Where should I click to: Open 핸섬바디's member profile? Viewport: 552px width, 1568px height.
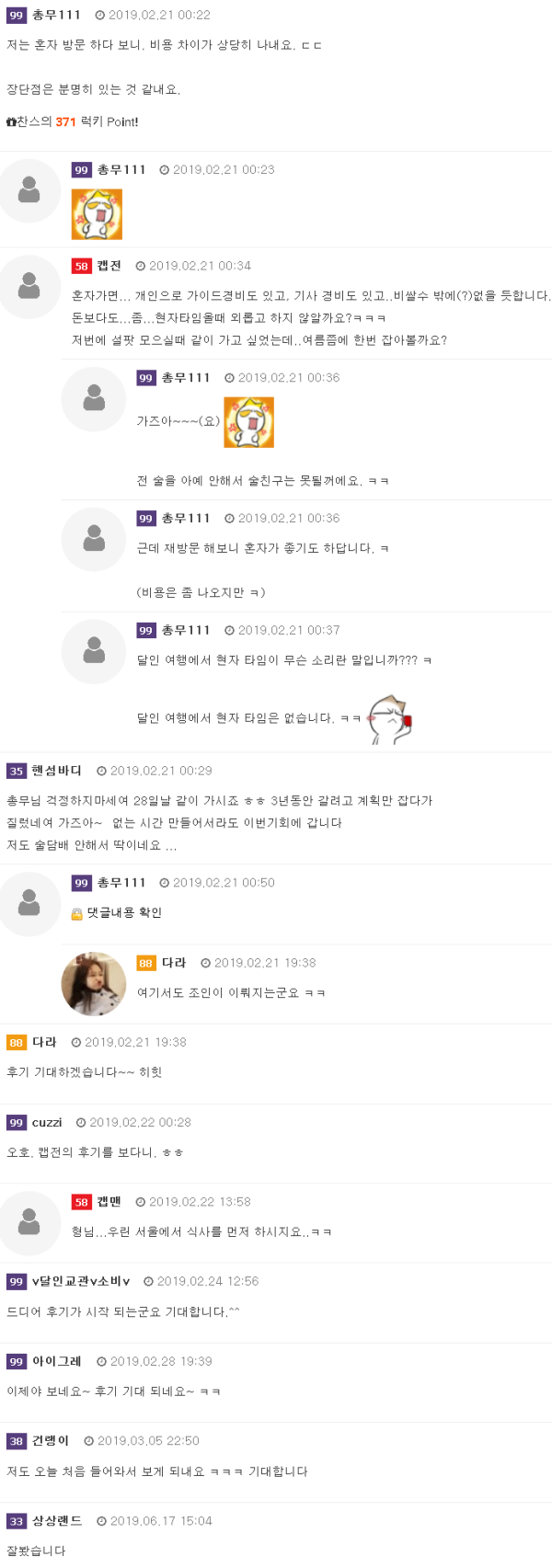57,771
